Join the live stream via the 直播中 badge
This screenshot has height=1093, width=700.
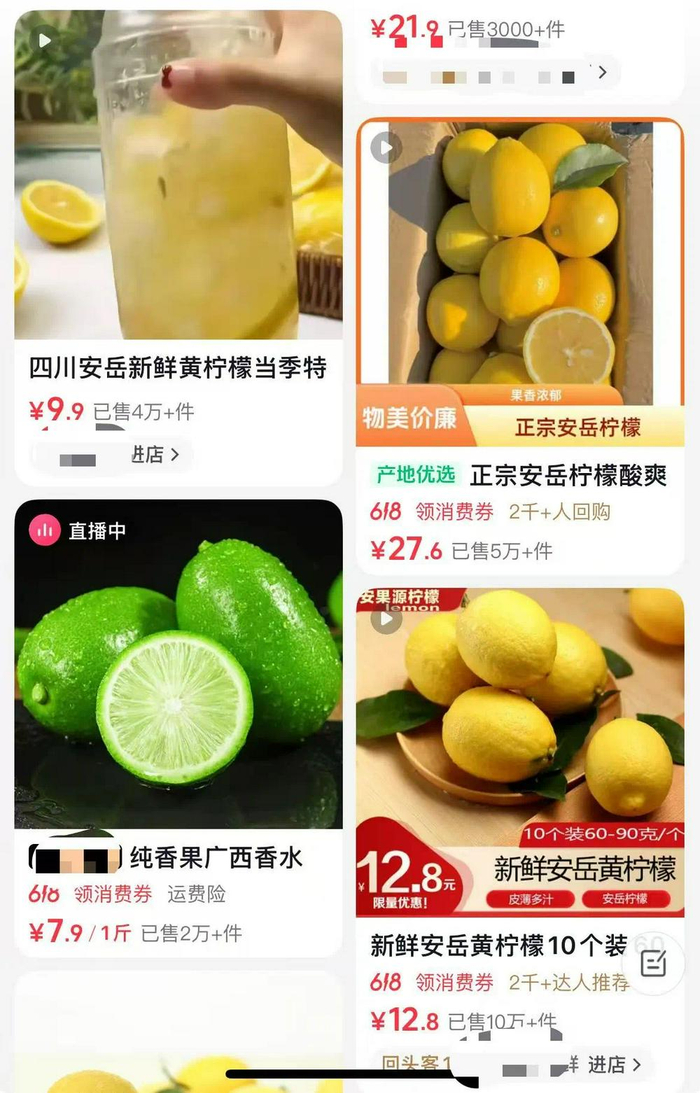tap(78, 531)
